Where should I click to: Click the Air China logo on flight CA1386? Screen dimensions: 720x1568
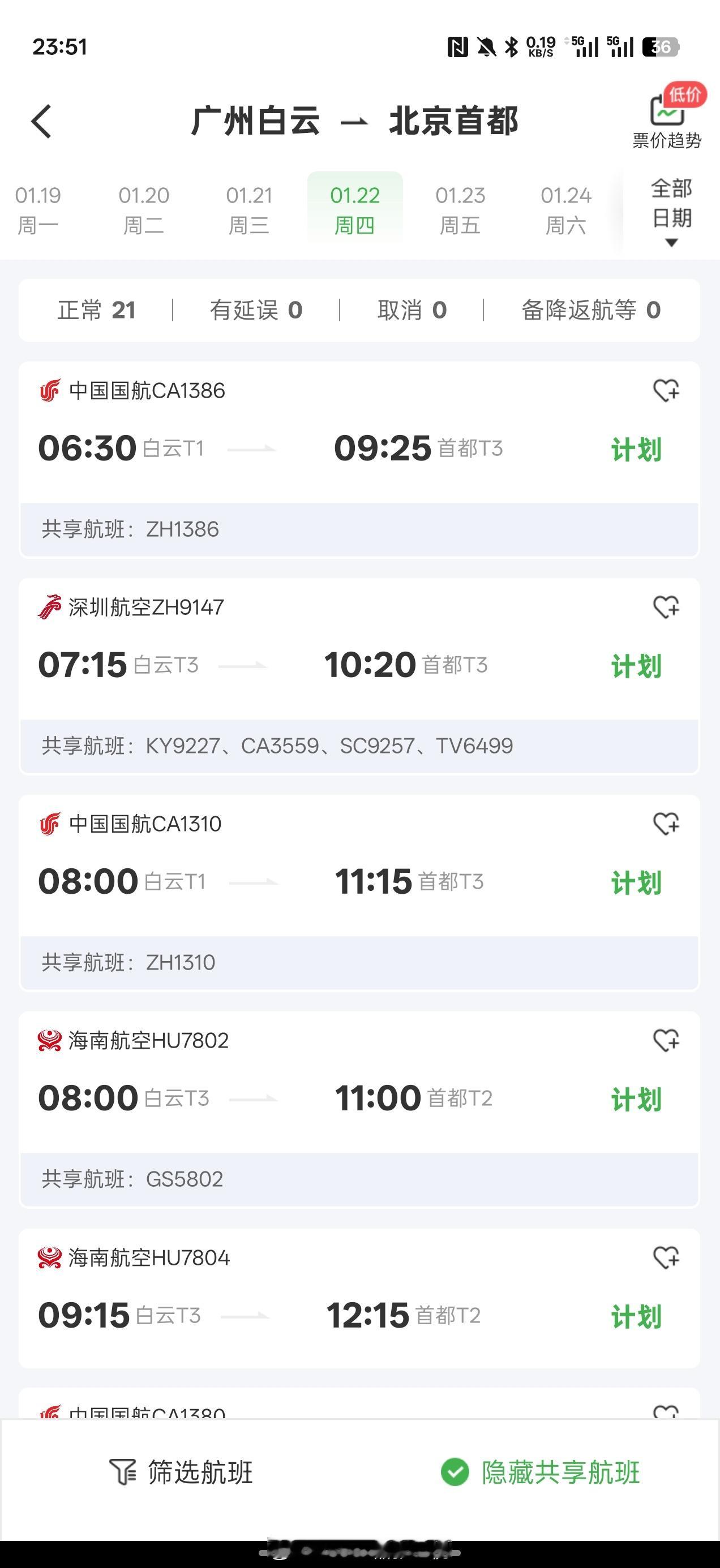(x=52, y=390)
